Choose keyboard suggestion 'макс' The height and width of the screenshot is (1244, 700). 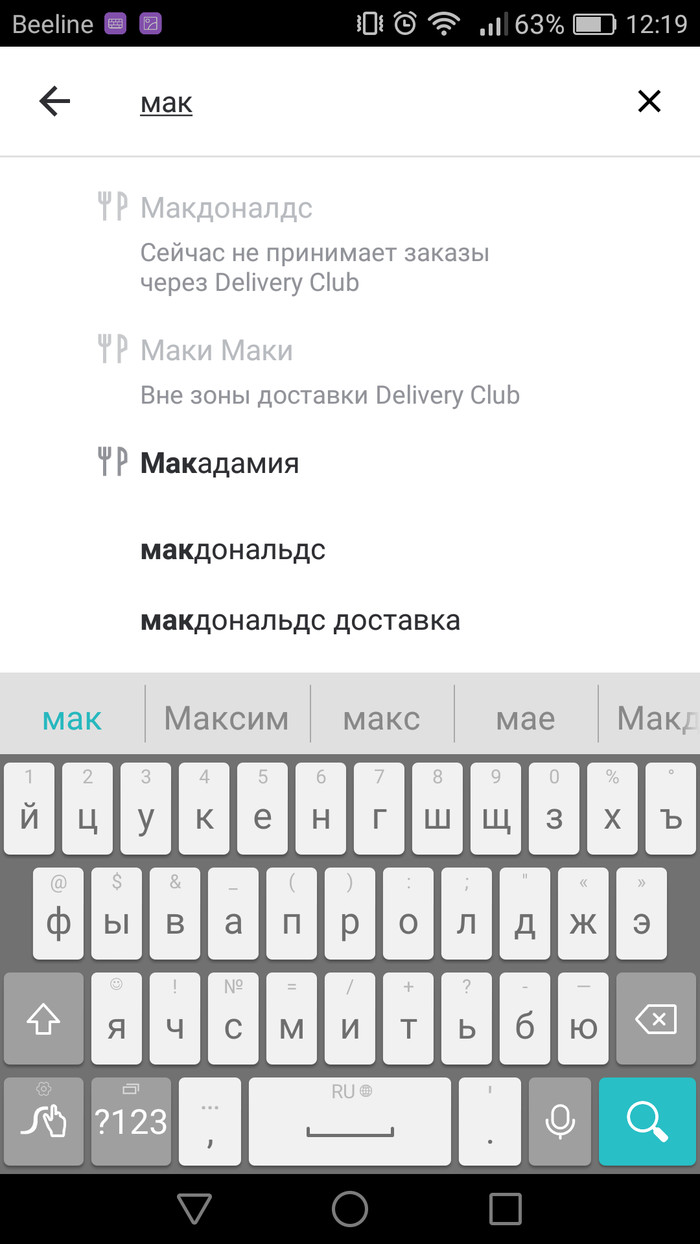pos(381,718)
